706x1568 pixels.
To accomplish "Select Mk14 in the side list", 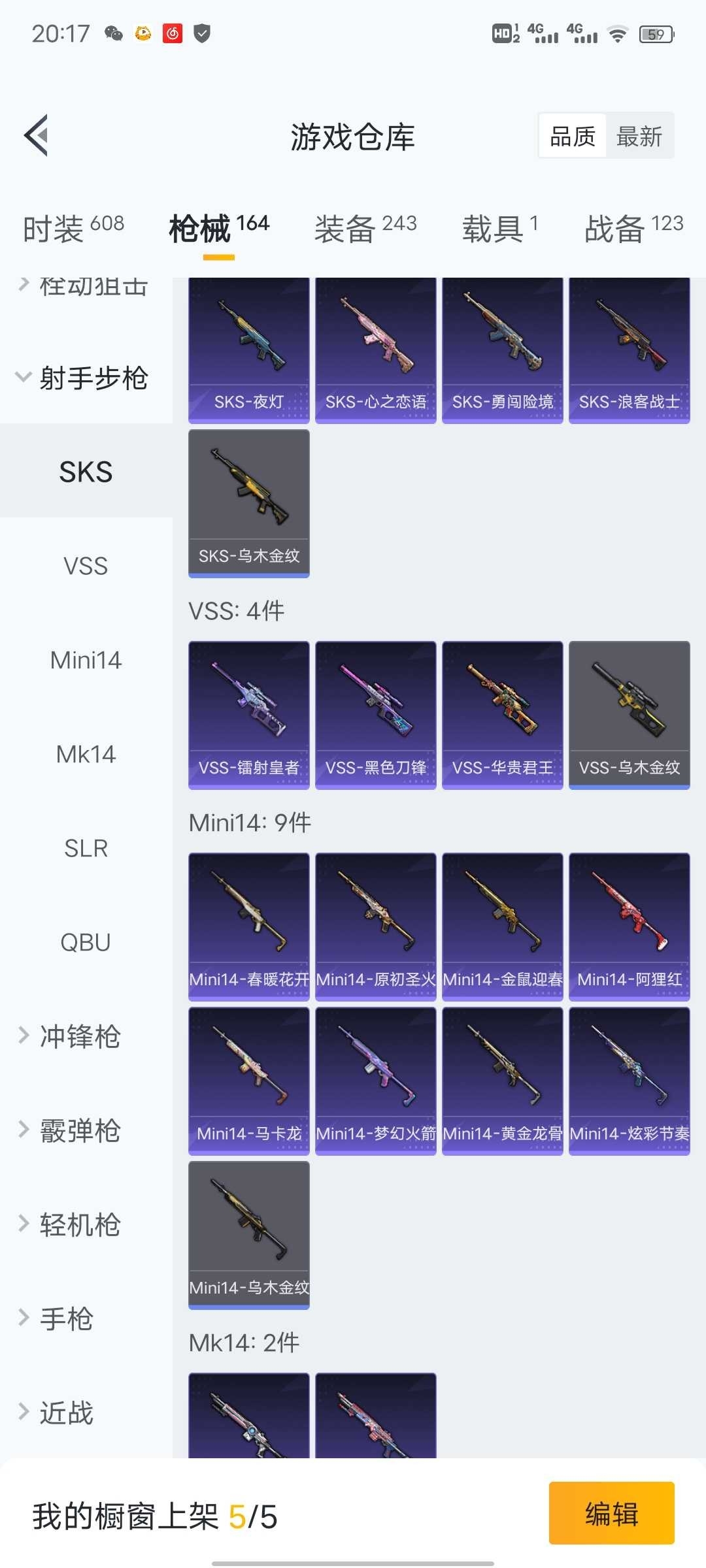I will [x=86, y=754].
